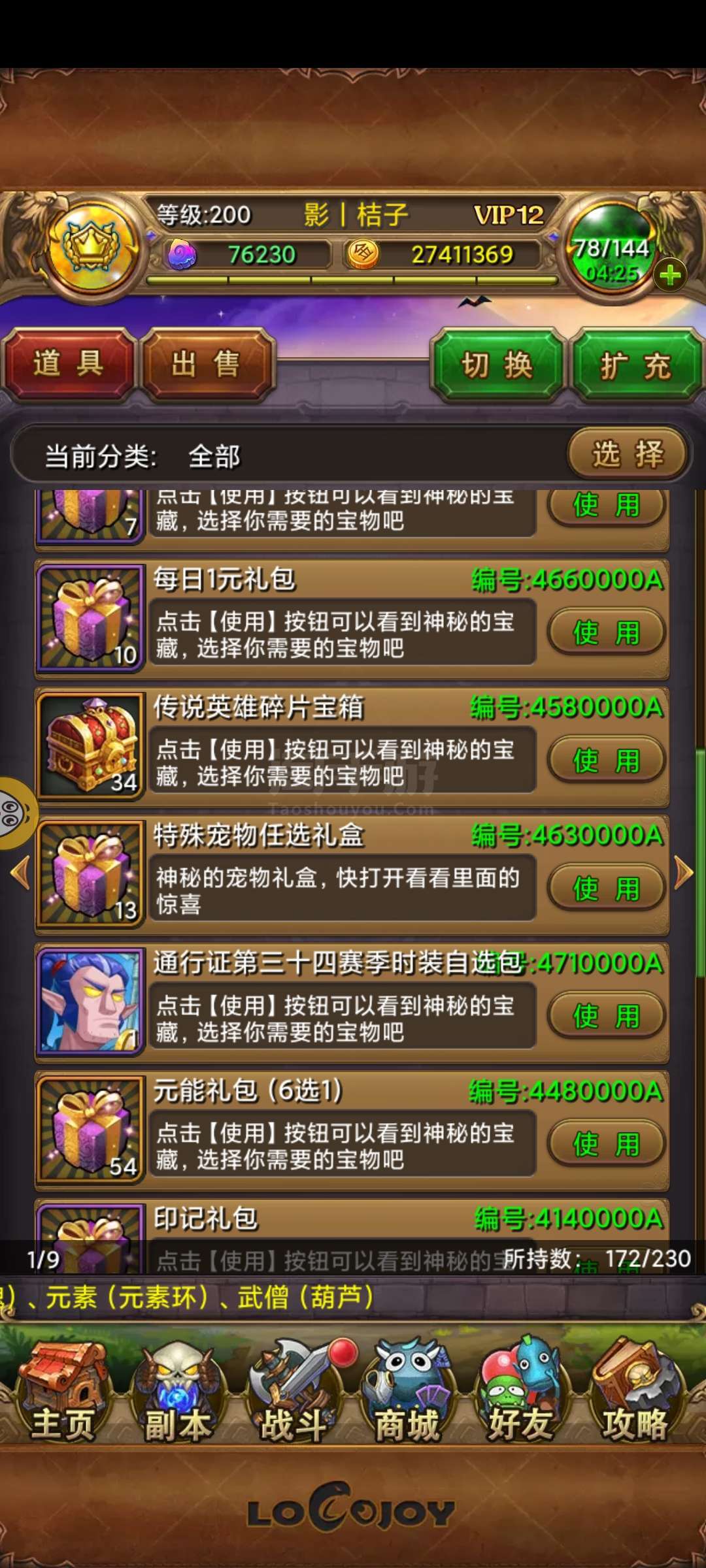The width and height of the screenshot is (706, 1568).
Task: Use the 元能礼包 (6选1) pack
Action: click(x=607, y=1143)
